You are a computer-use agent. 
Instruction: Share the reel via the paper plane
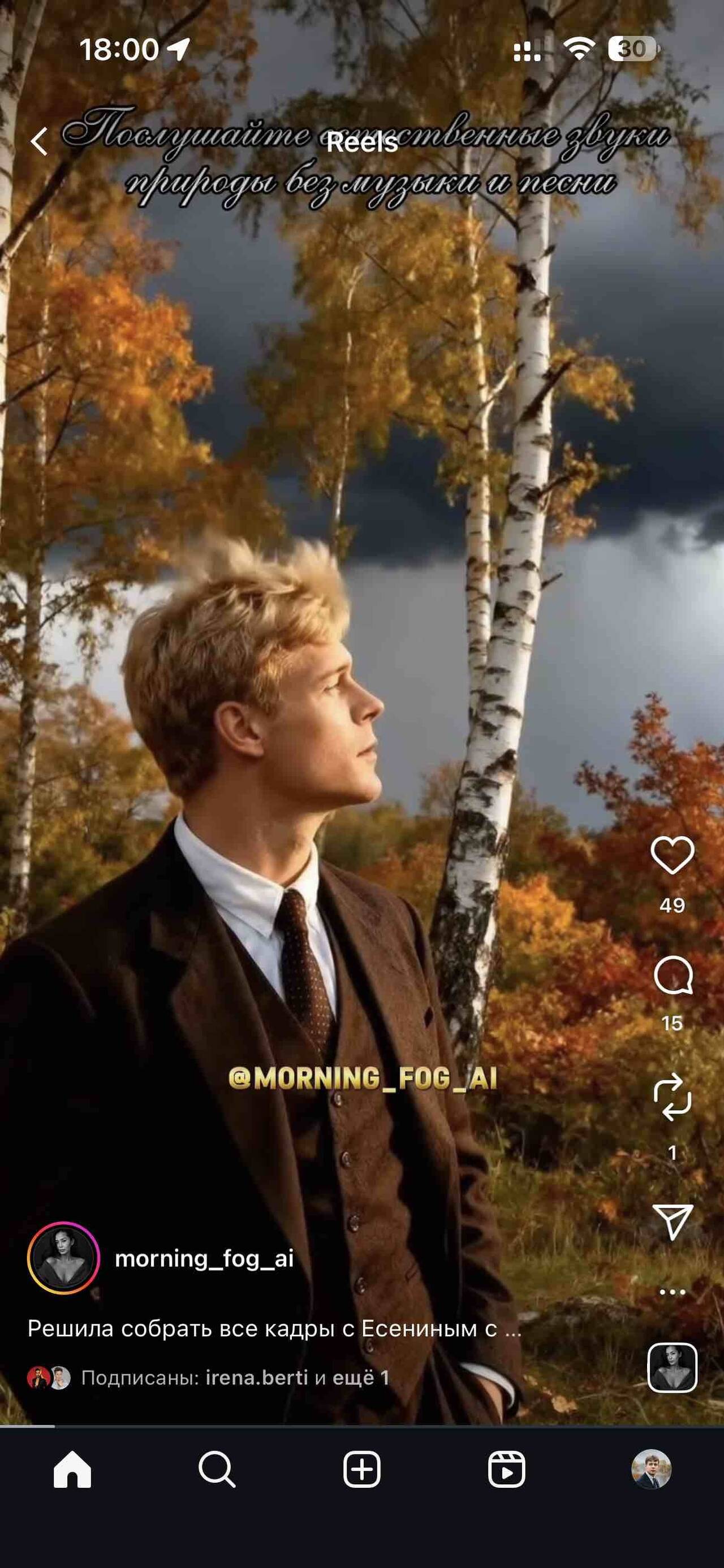pos(672,1221)
